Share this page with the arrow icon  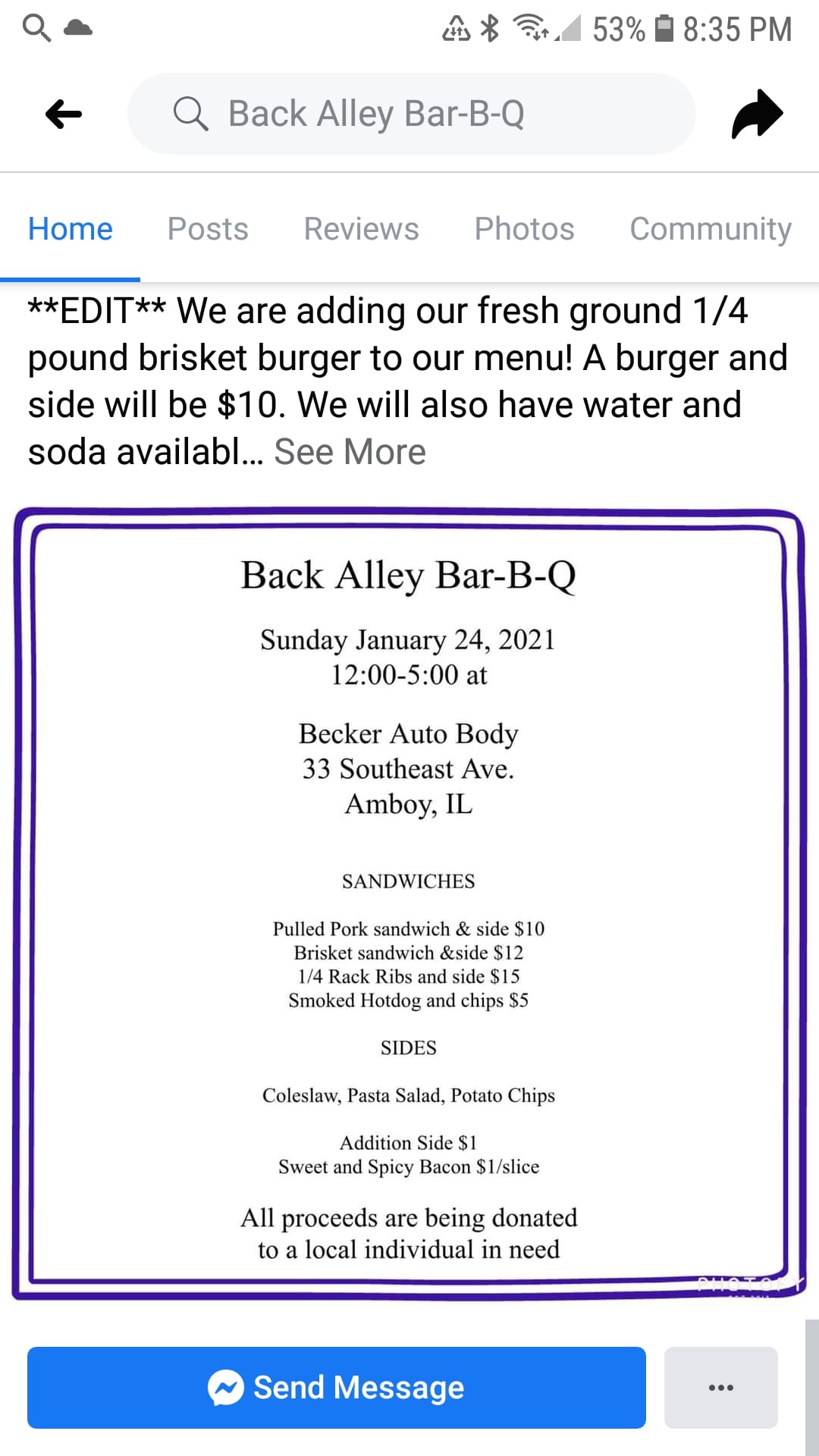(757, 115)
